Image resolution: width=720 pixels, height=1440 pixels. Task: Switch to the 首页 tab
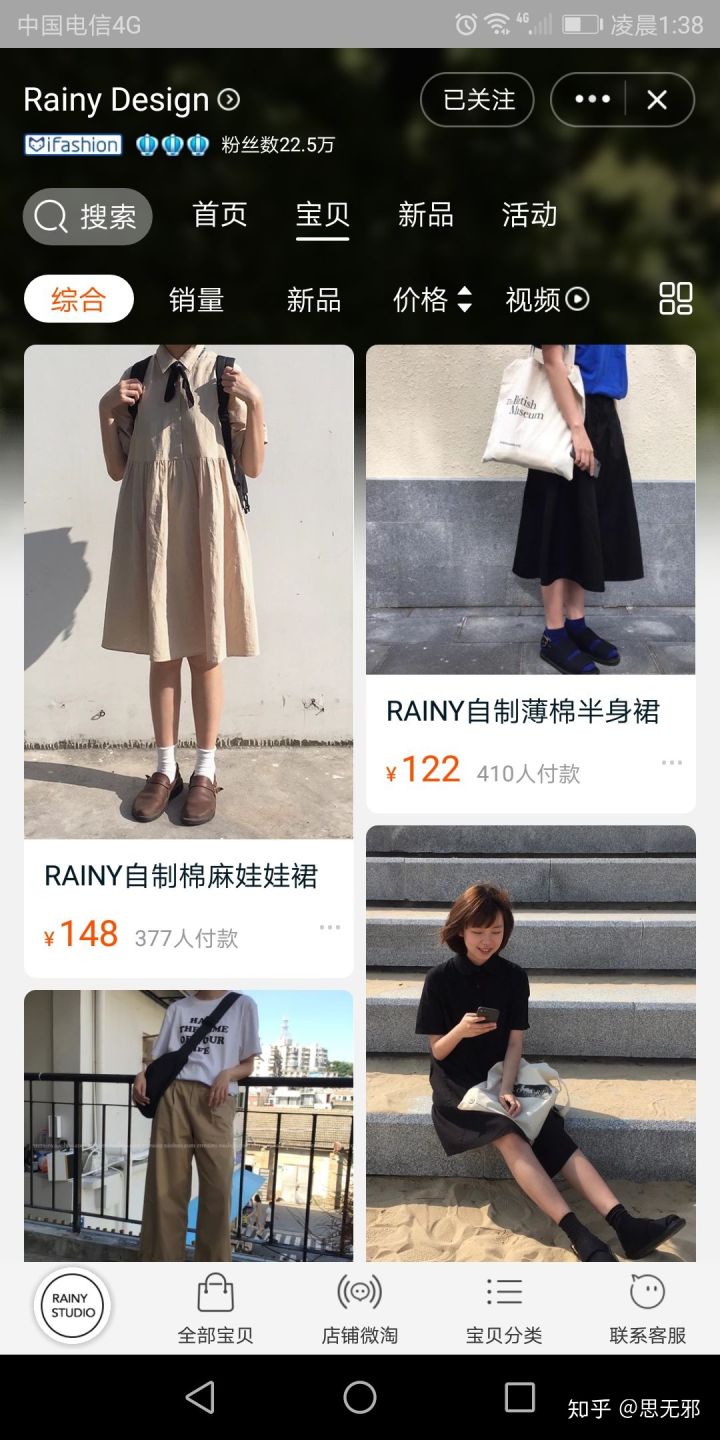click(x=220, y=215)
